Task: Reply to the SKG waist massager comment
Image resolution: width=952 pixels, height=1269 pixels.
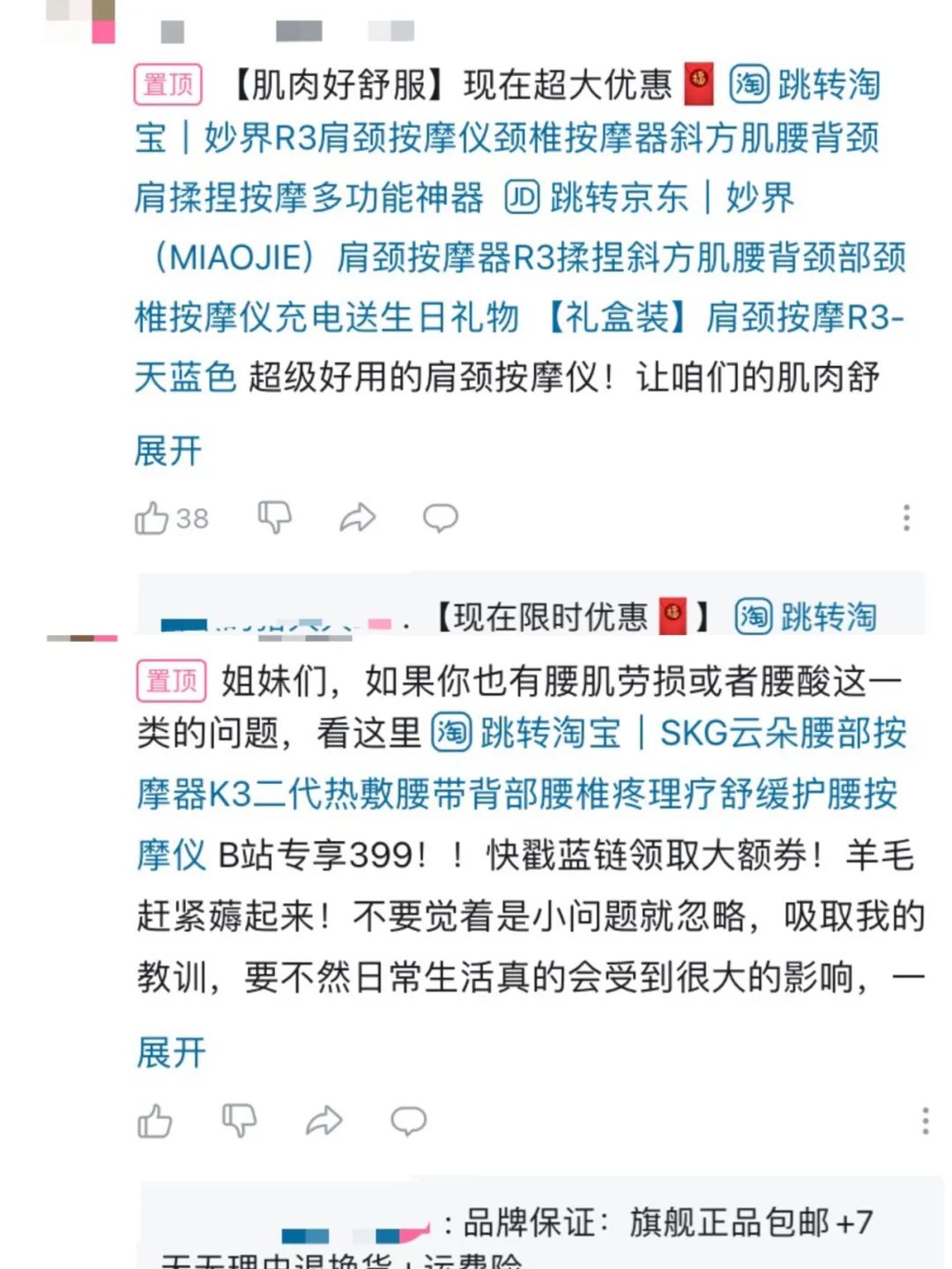Action: click(408, 1122)
